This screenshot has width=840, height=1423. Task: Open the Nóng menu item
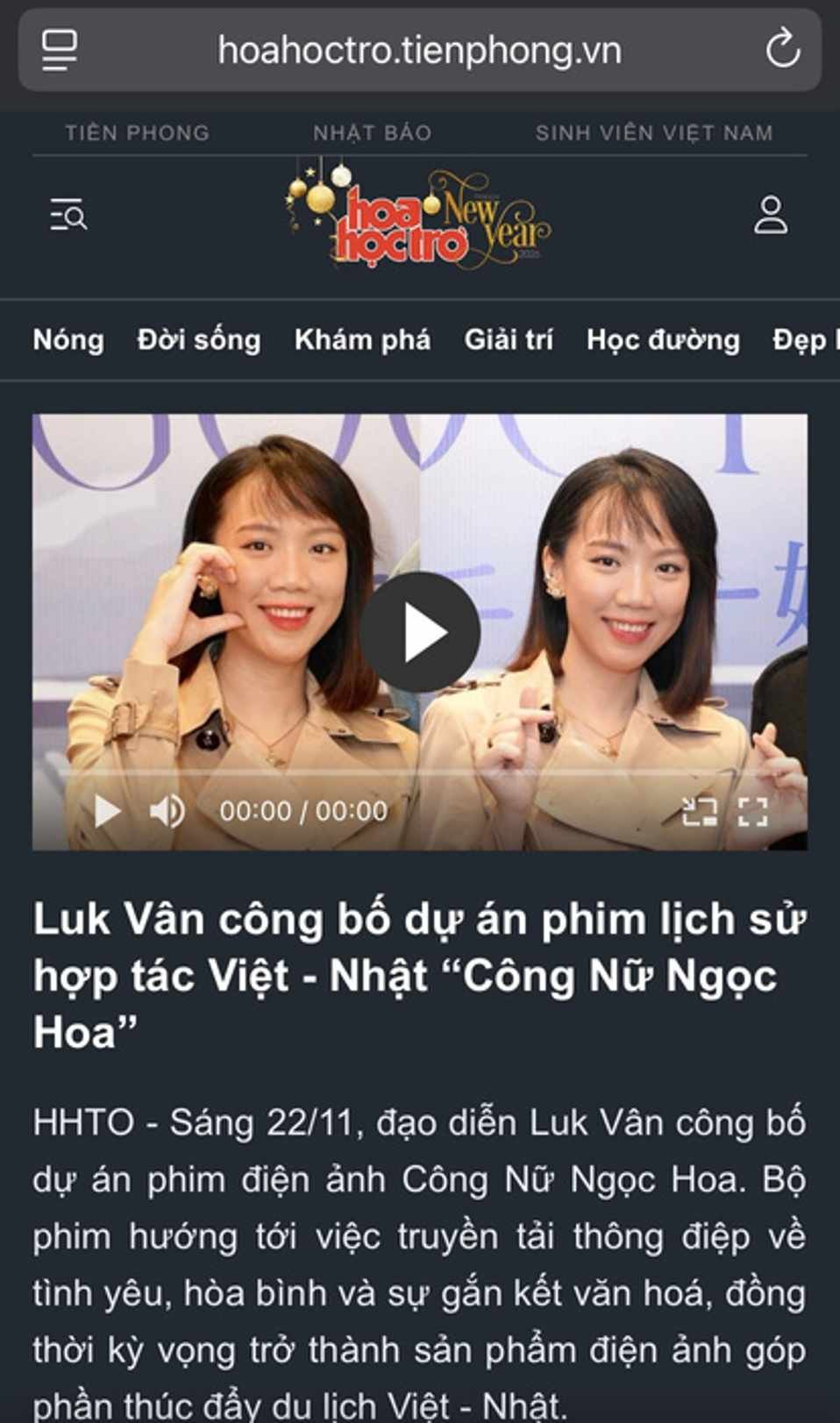68,340
